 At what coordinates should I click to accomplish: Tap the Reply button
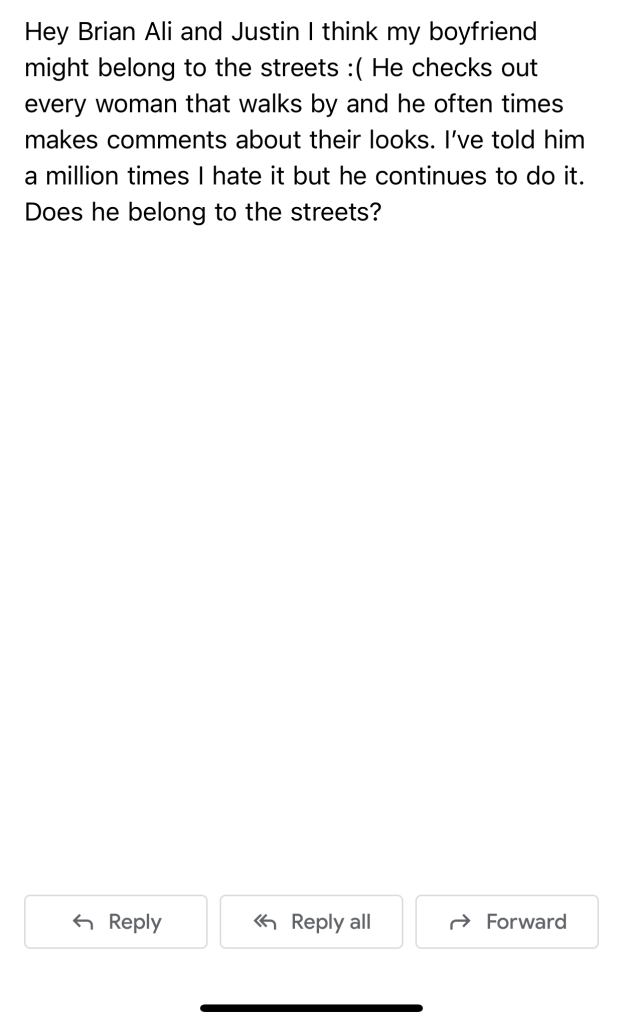116,921
